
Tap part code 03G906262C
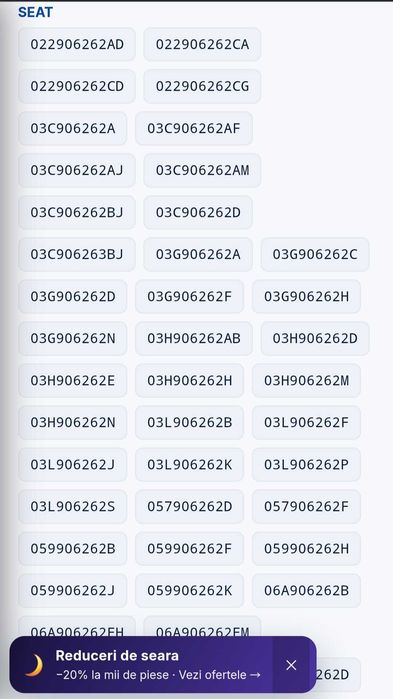click(315, 254)
